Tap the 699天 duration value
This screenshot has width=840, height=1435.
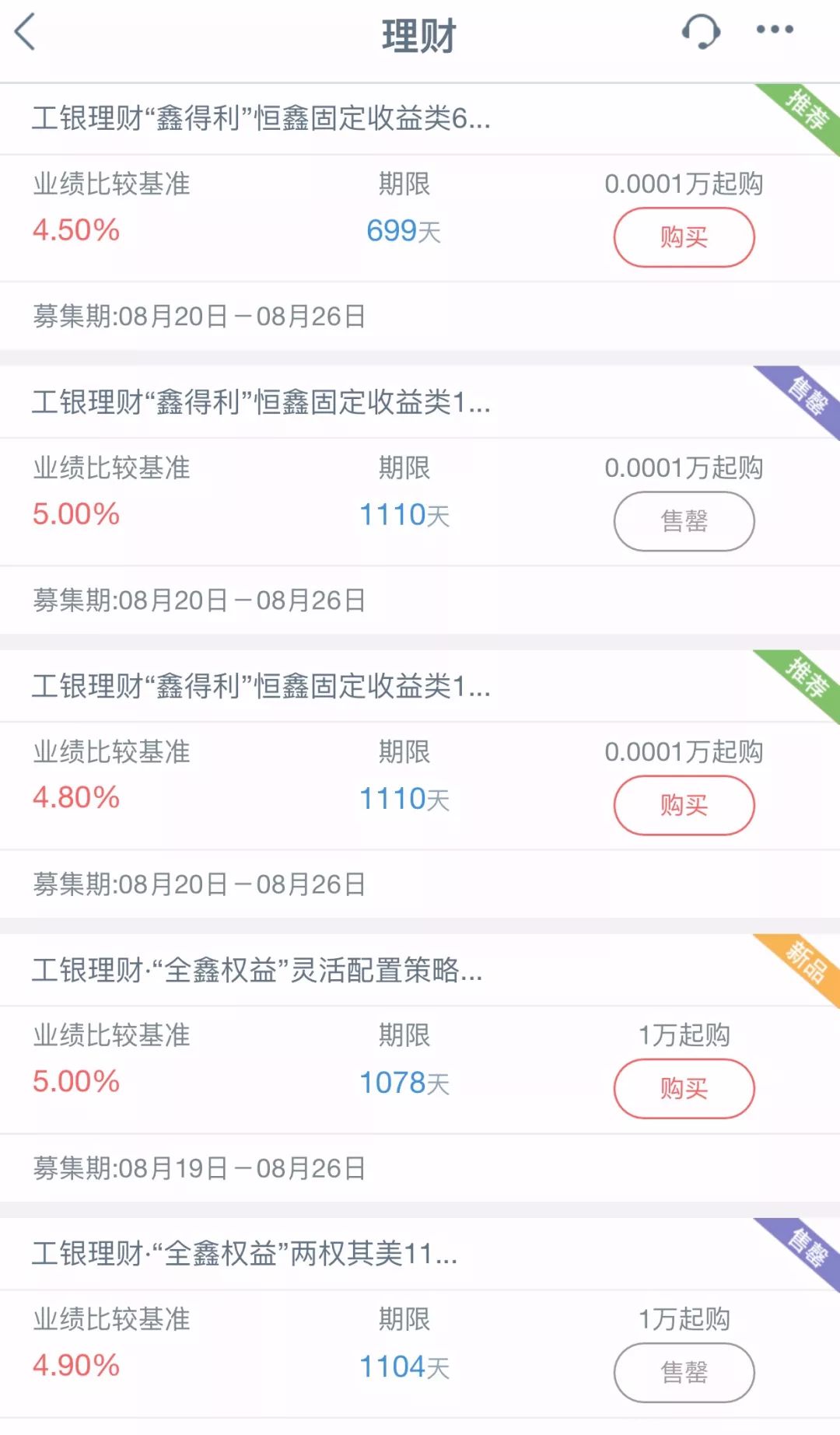(404, 231)
